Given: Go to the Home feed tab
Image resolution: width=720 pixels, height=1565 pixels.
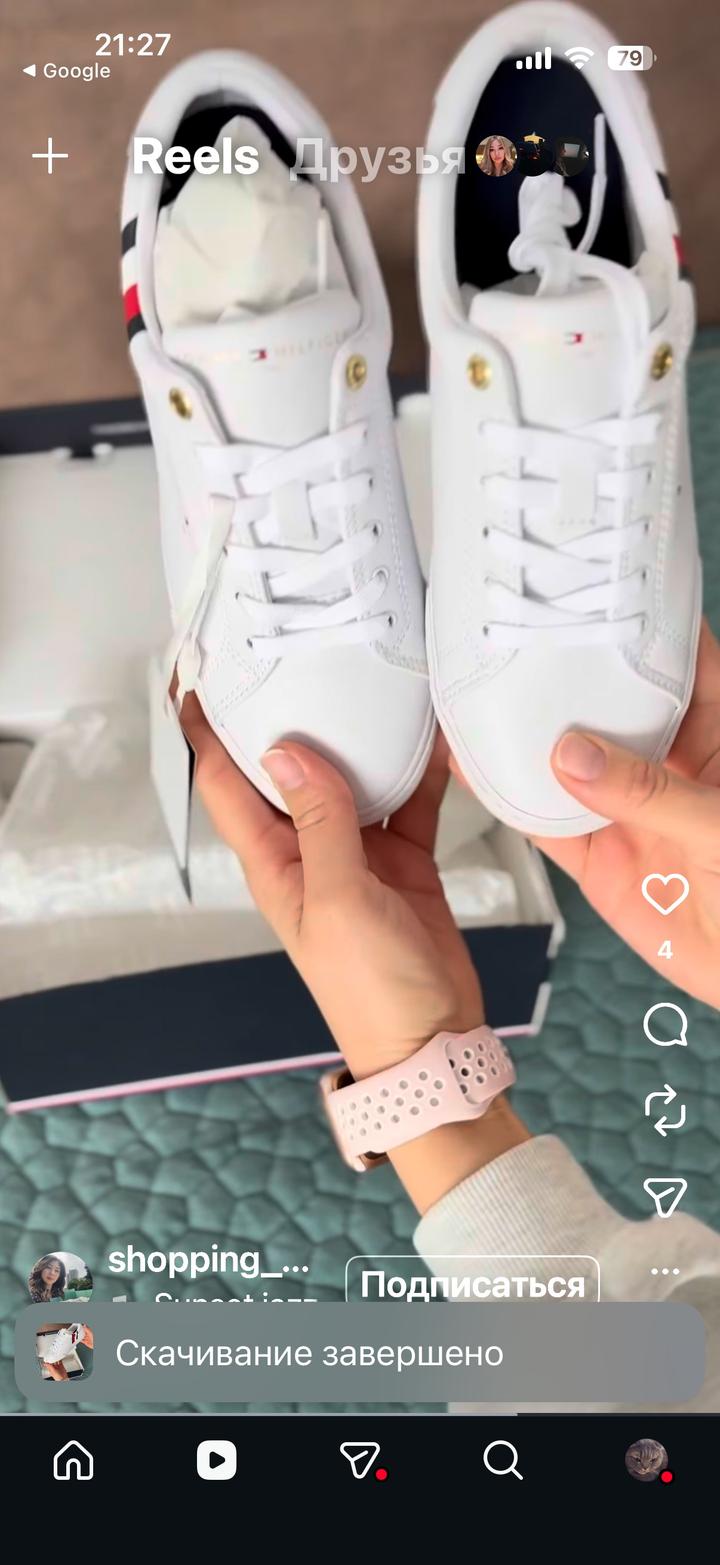Looking at the screenshot, I should (x=74, y=1461).
